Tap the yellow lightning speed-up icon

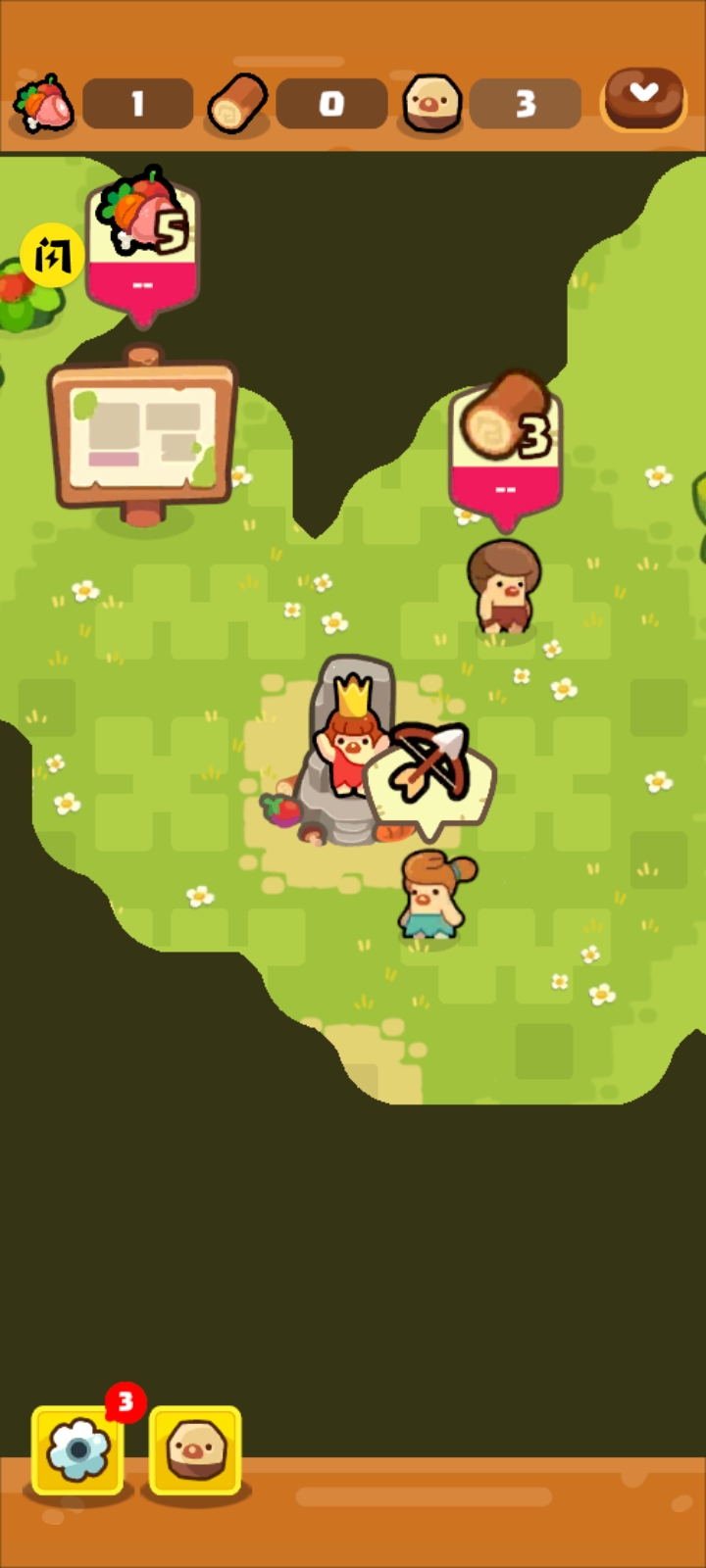pyautogui.click(x=51, y=256)
